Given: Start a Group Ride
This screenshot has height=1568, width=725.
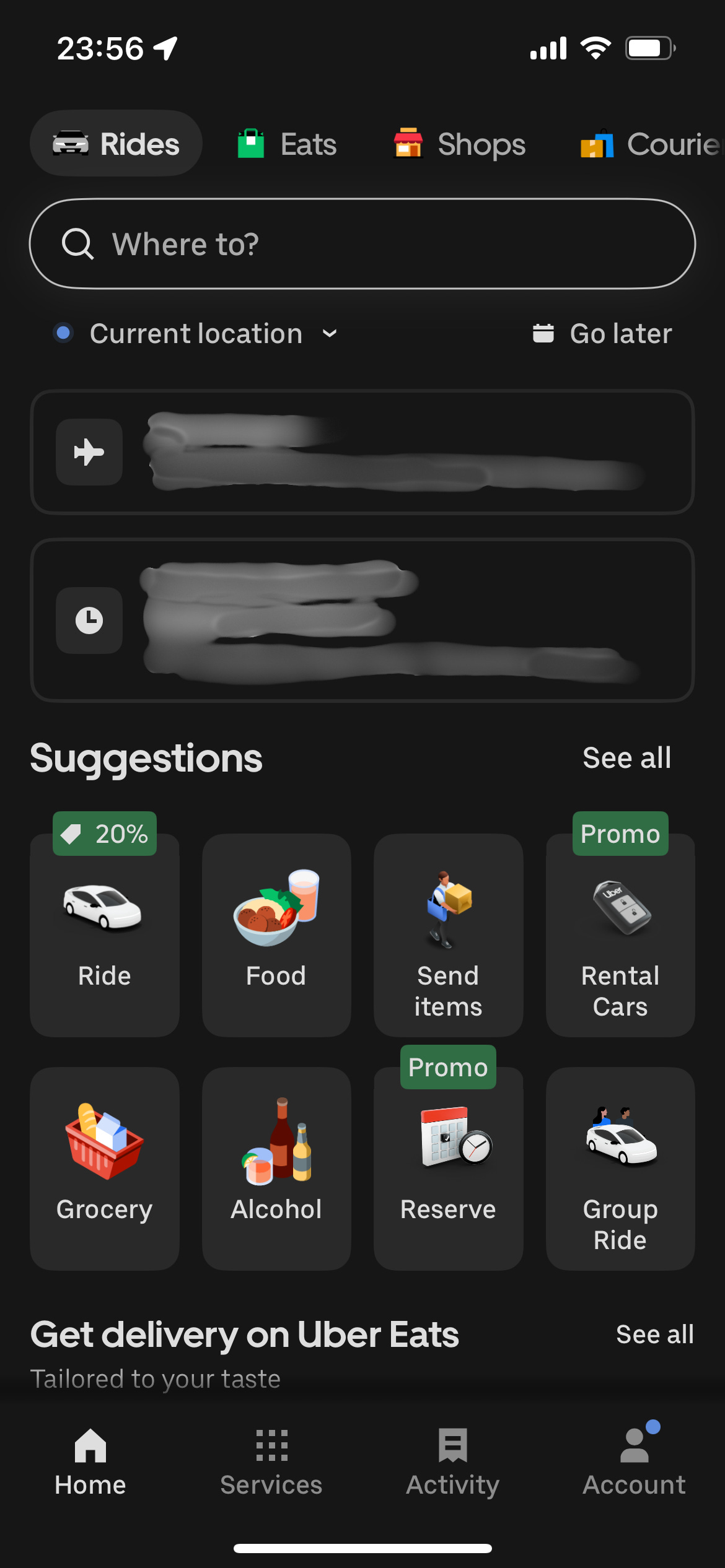Looking at the screenshot, I should pos(620,1168).
